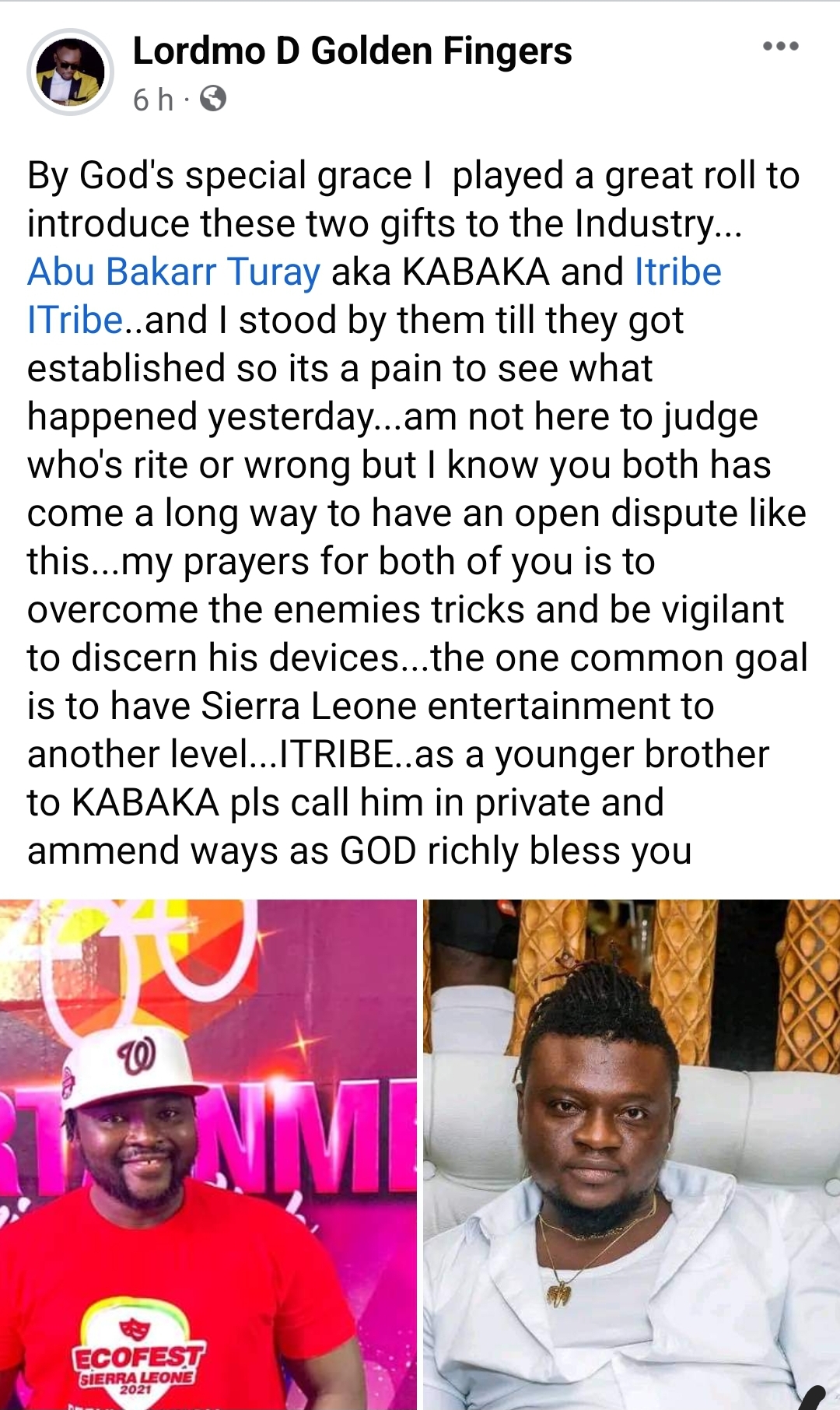Screen dimensions: 840x1410
Task: Open the post's three-dot options menu
Action: [780, 47]
